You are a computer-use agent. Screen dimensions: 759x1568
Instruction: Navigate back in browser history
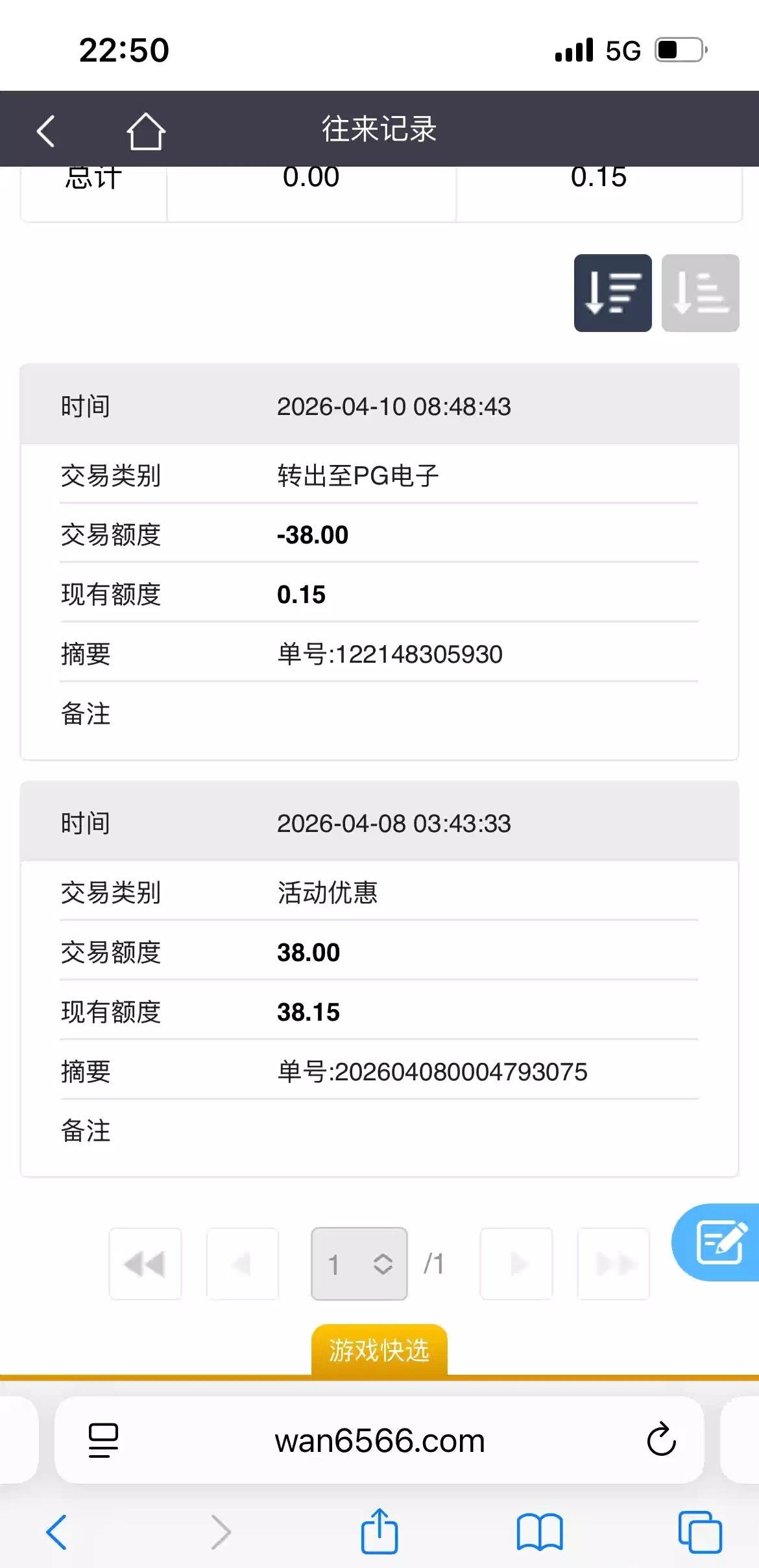57,1532
